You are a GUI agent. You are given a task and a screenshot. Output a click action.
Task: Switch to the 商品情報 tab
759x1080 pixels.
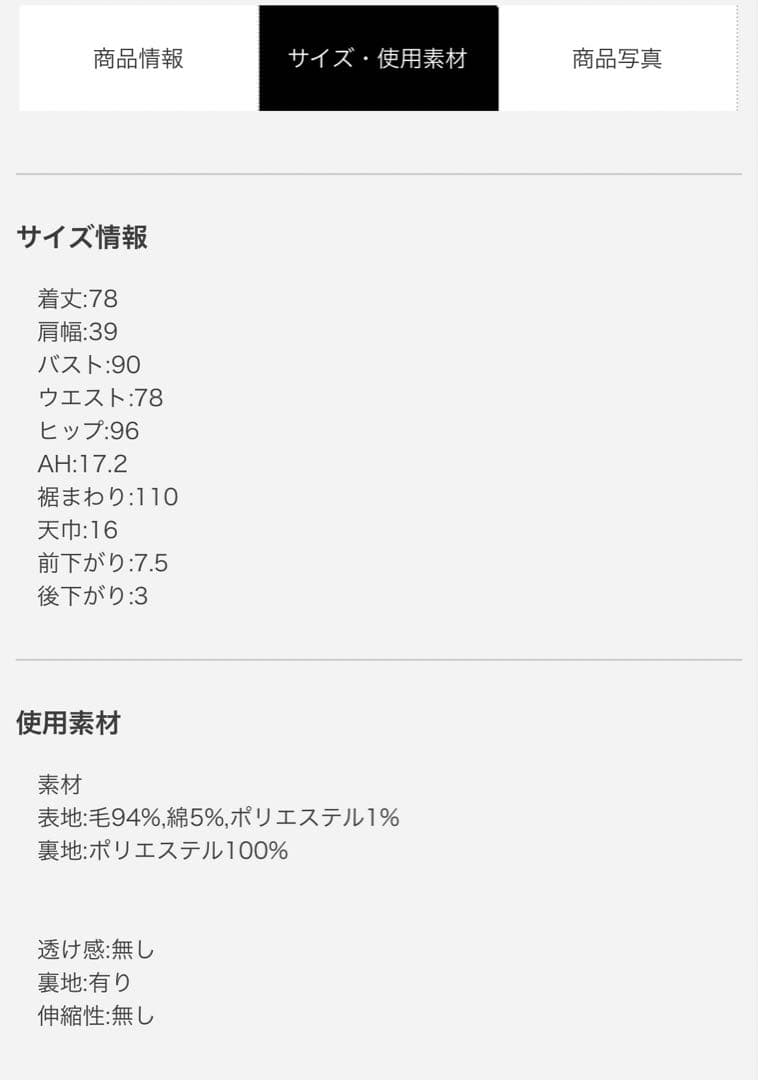pos(138,57)
